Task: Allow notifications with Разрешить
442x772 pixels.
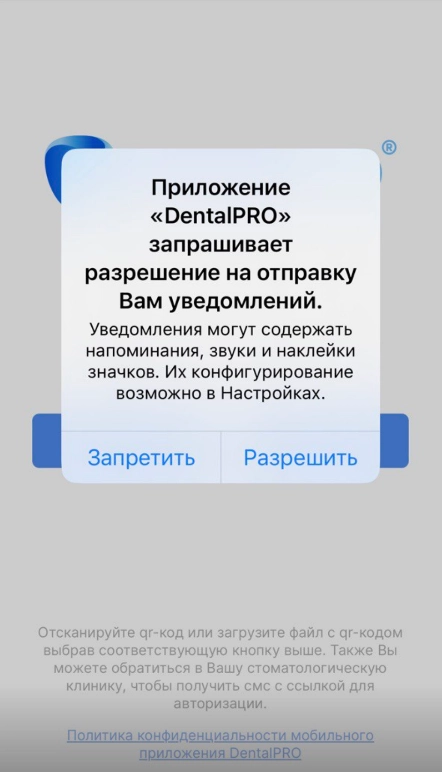Action: tap(300, 457)
